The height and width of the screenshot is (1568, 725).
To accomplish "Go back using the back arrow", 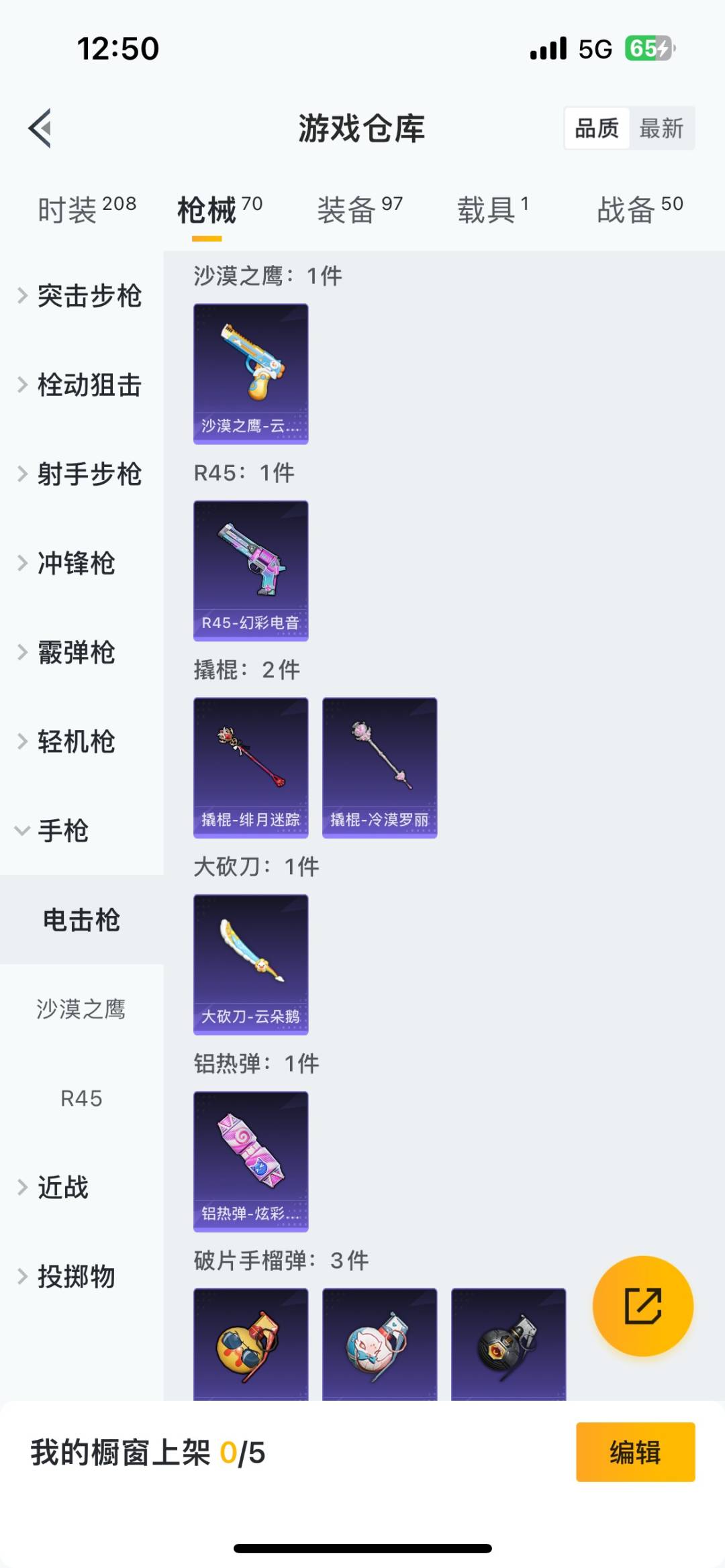I will [x=42, y=129].
